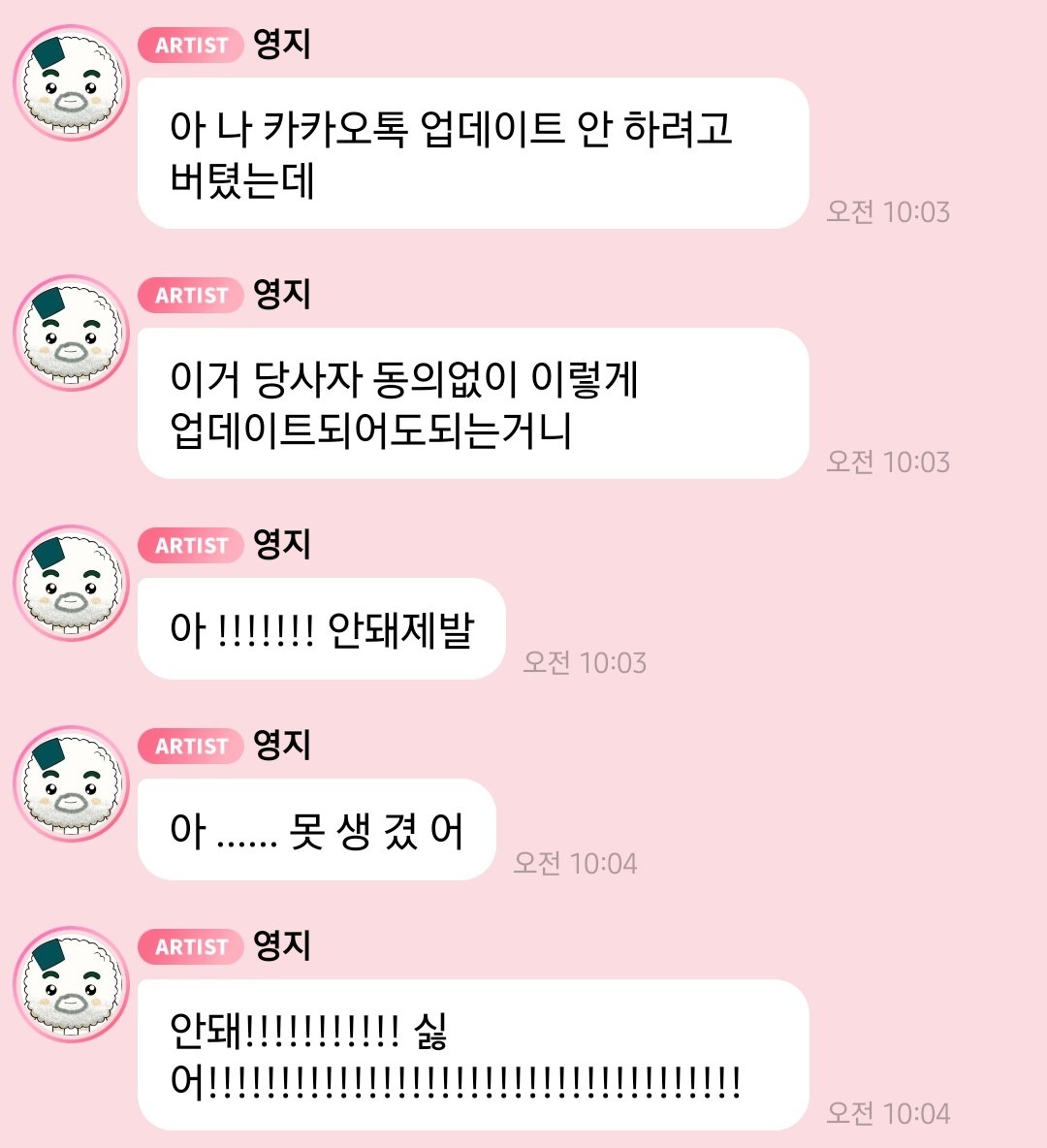Select the avatar beside the third message
Viewport: 1047px width, 1148px height.
tap(72, 584)
